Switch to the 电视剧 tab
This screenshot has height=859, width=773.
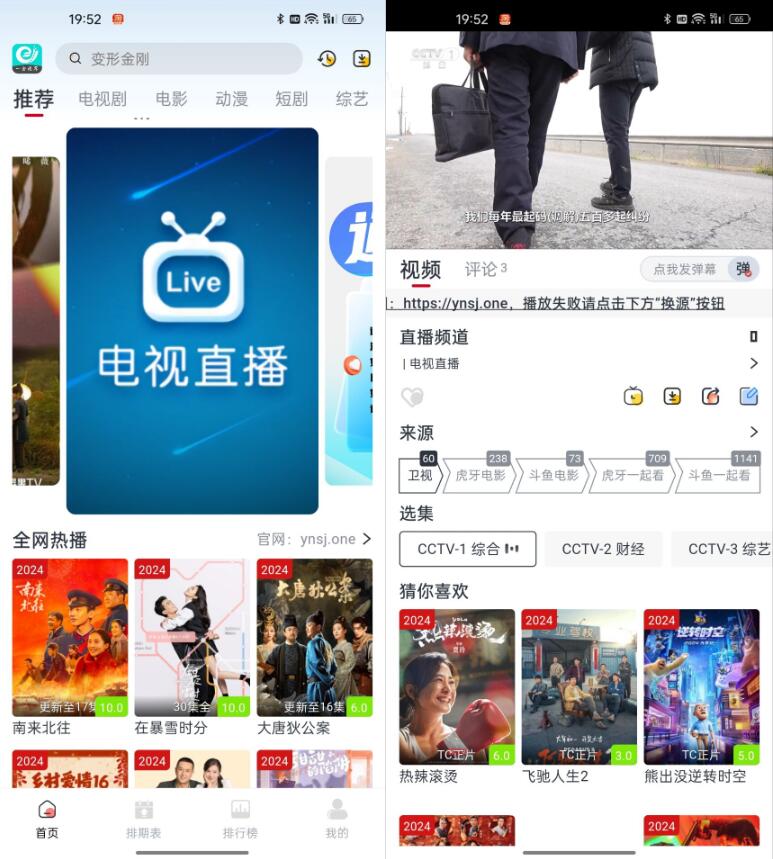102,99
